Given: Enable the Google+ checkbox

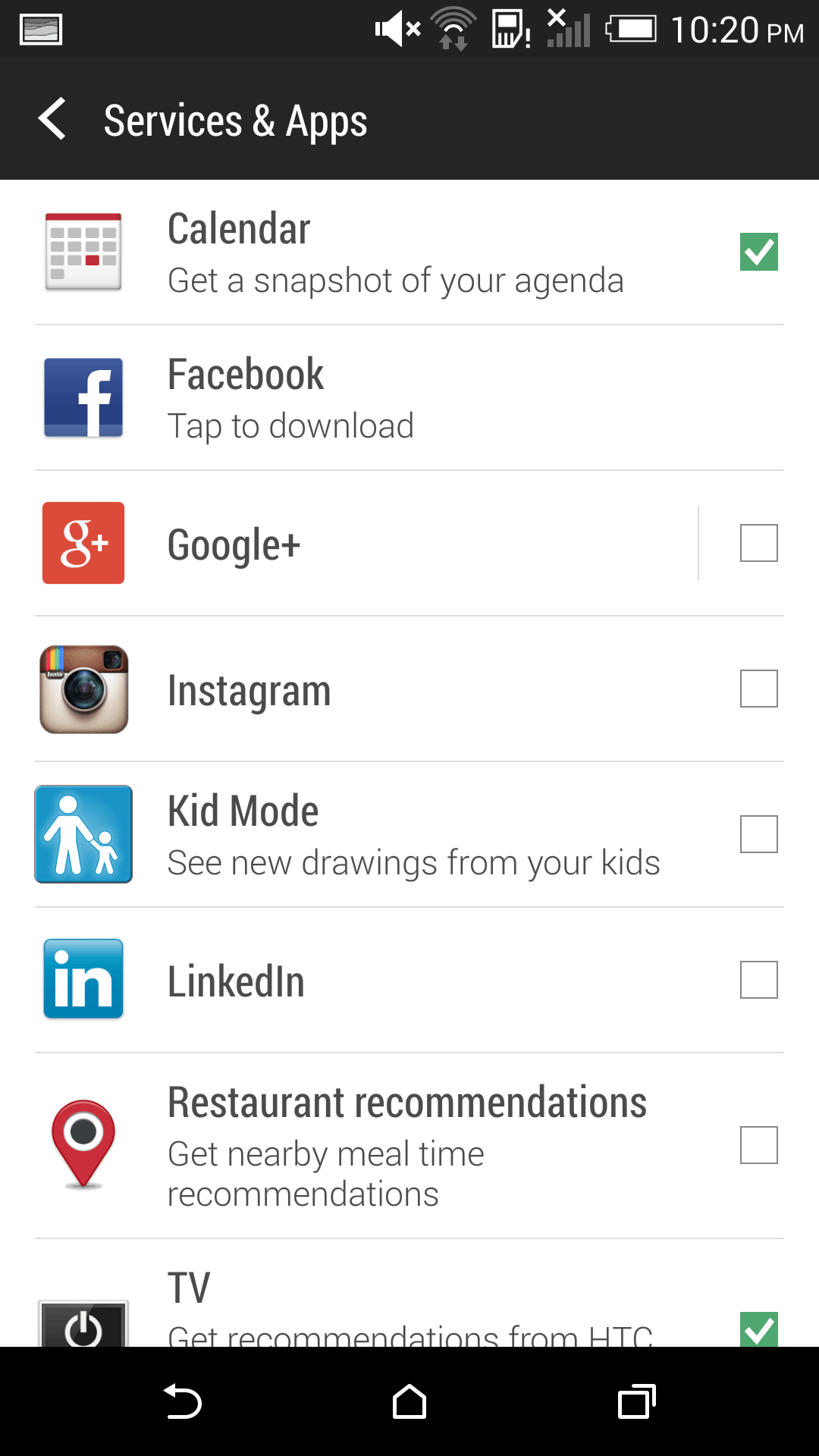Looking at the screenshot, I should (x=758, y=543).
